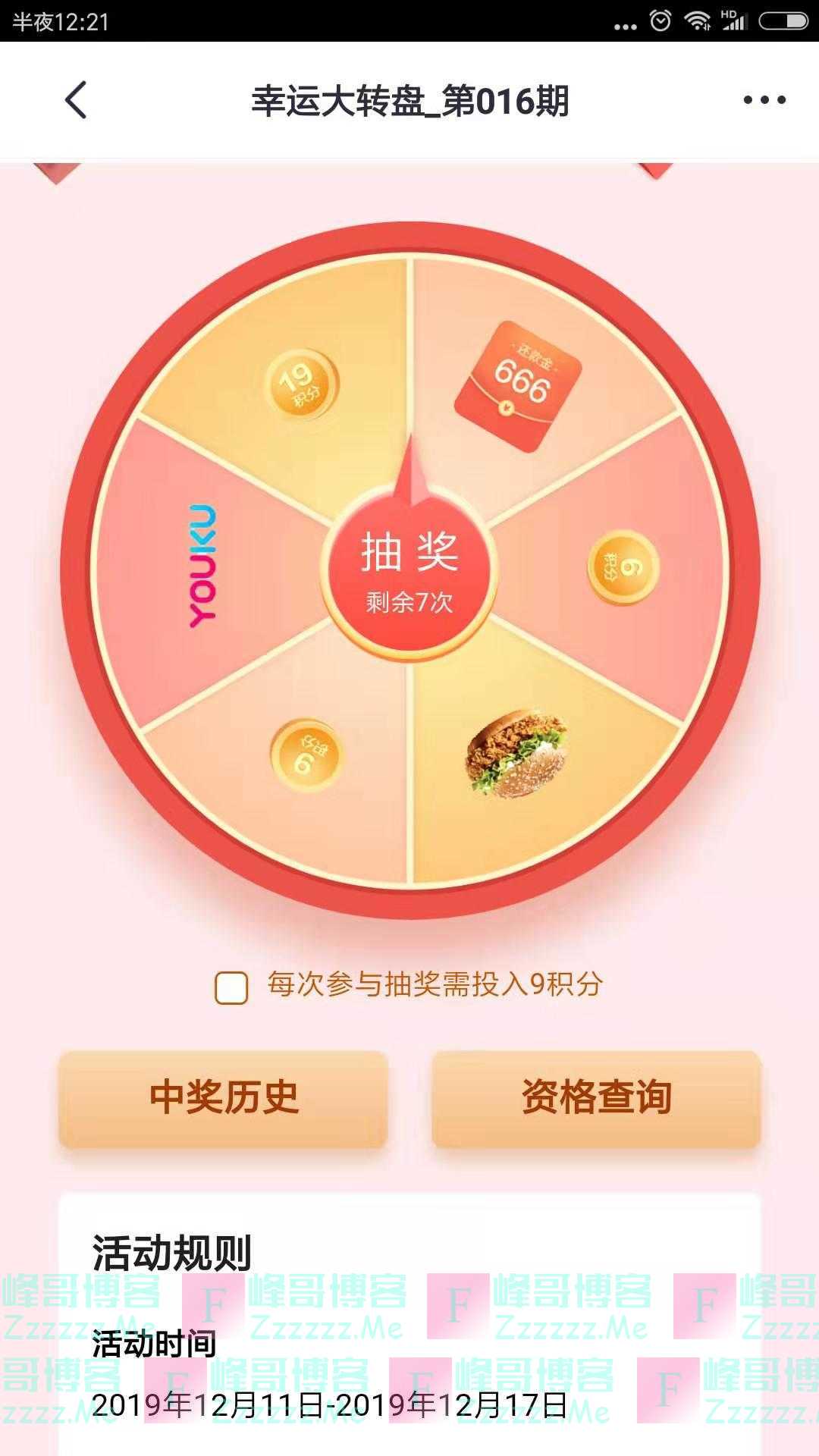The width and height of the screenshot is (819, 1456).
Task: Go back using the arrow icon
Action: pos(76,100)
